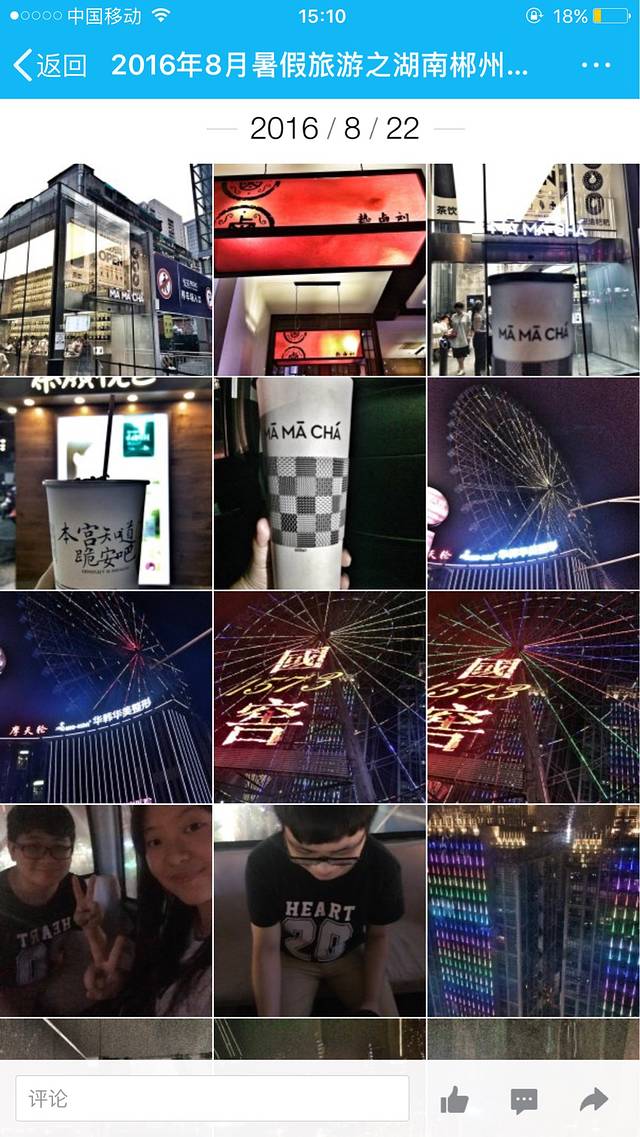Share this album with arrow icon
640x1137 pixels.
594,1100
